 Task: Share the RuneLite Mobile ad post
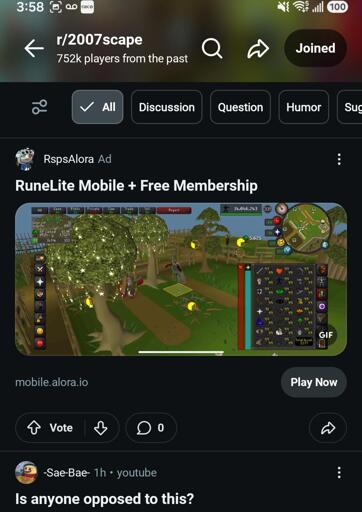coord(328,428)
